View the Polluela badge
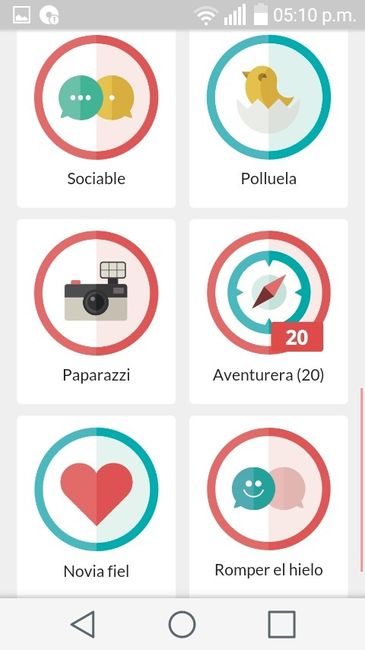This screenshot has height=650, width=365. click(268, 118)
